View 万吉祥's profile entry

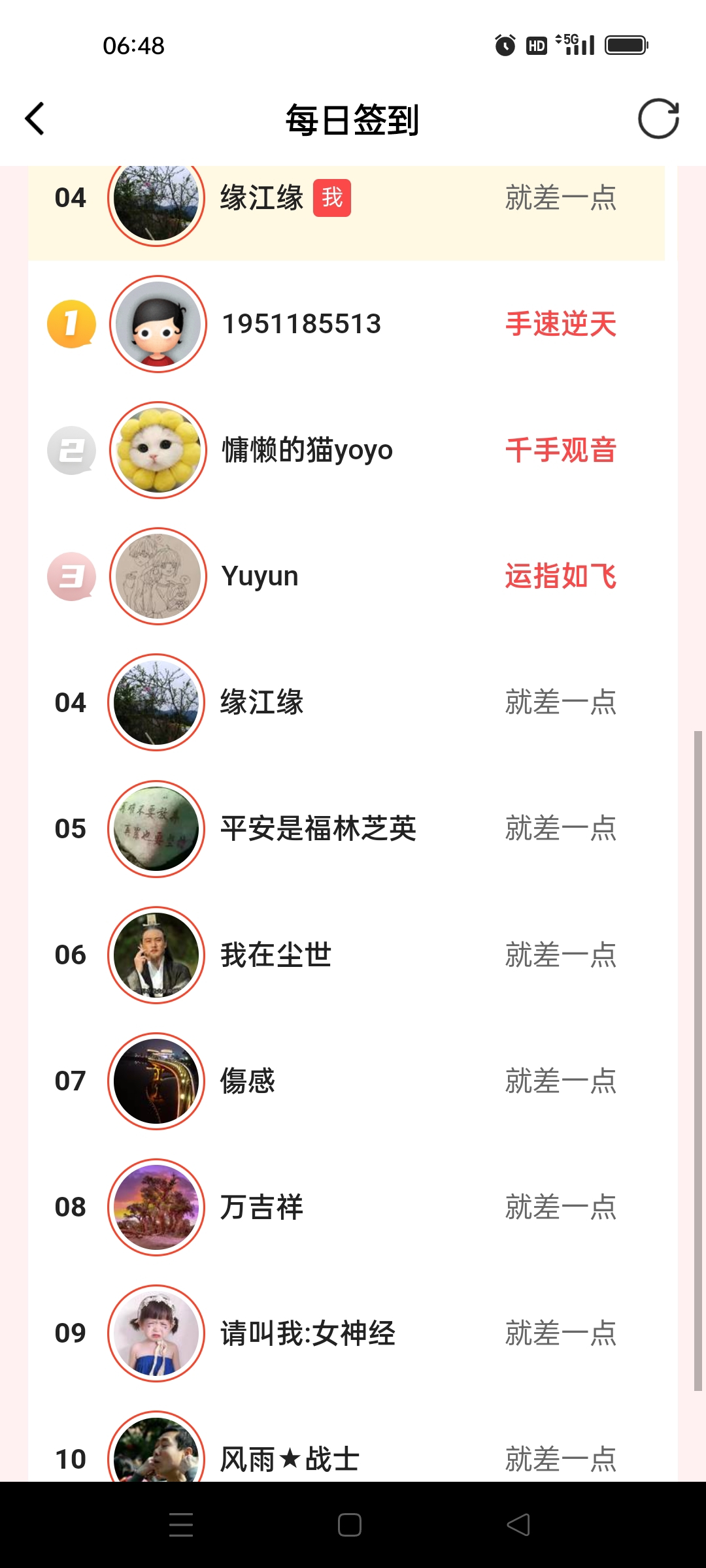[x=261, y=1207]
